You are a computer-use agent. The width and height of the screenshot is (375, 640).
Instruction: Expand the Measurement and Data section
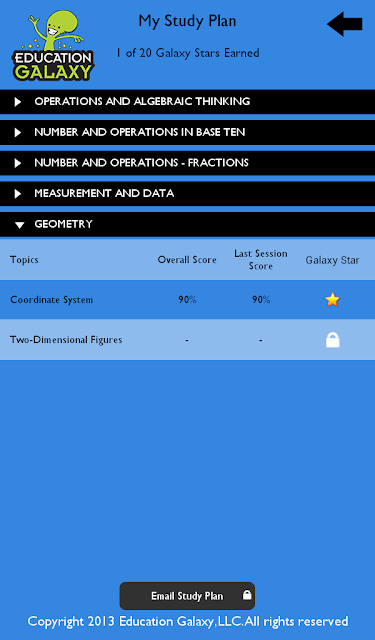[187, 193]
